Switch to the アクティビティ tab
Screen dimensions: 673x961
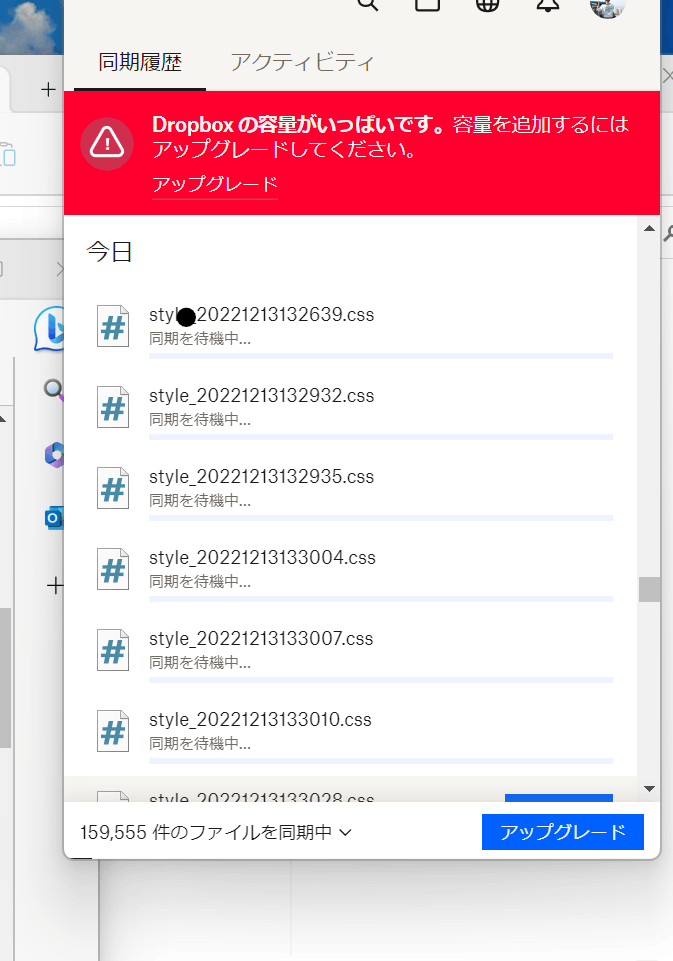click(x=302, y=62)
